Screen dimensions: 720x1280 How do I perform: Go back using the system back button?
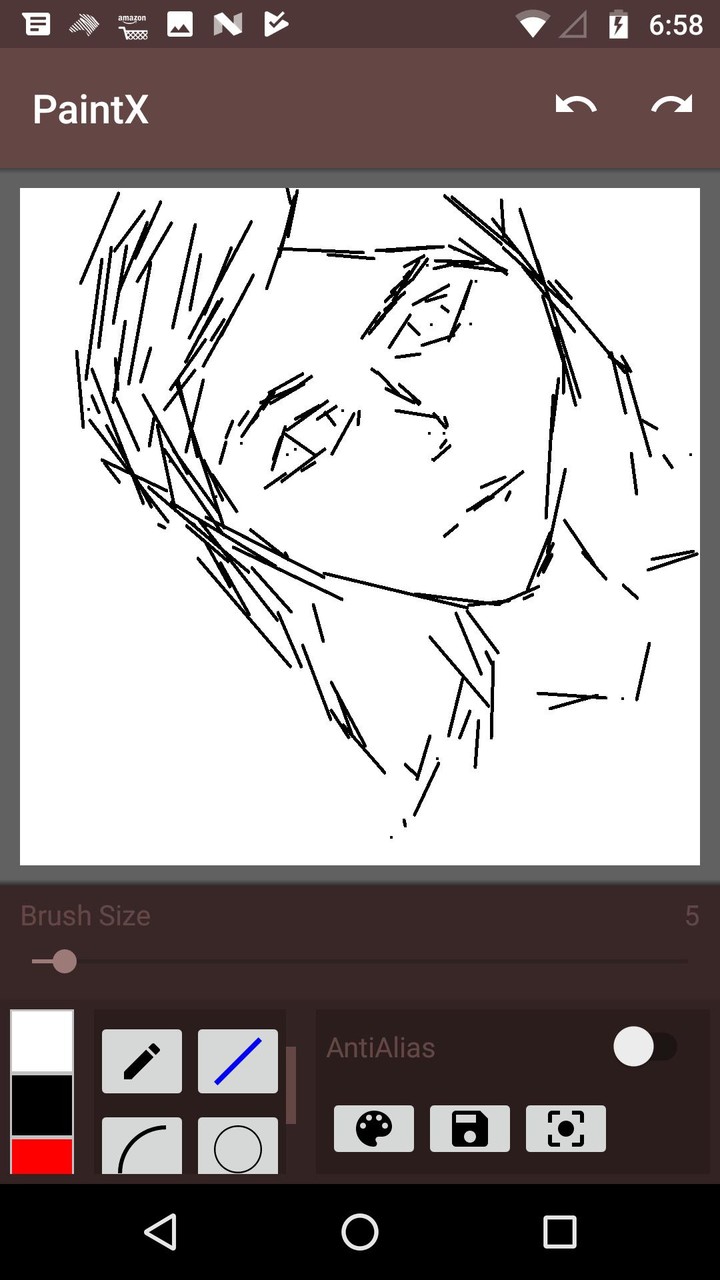160,1232
